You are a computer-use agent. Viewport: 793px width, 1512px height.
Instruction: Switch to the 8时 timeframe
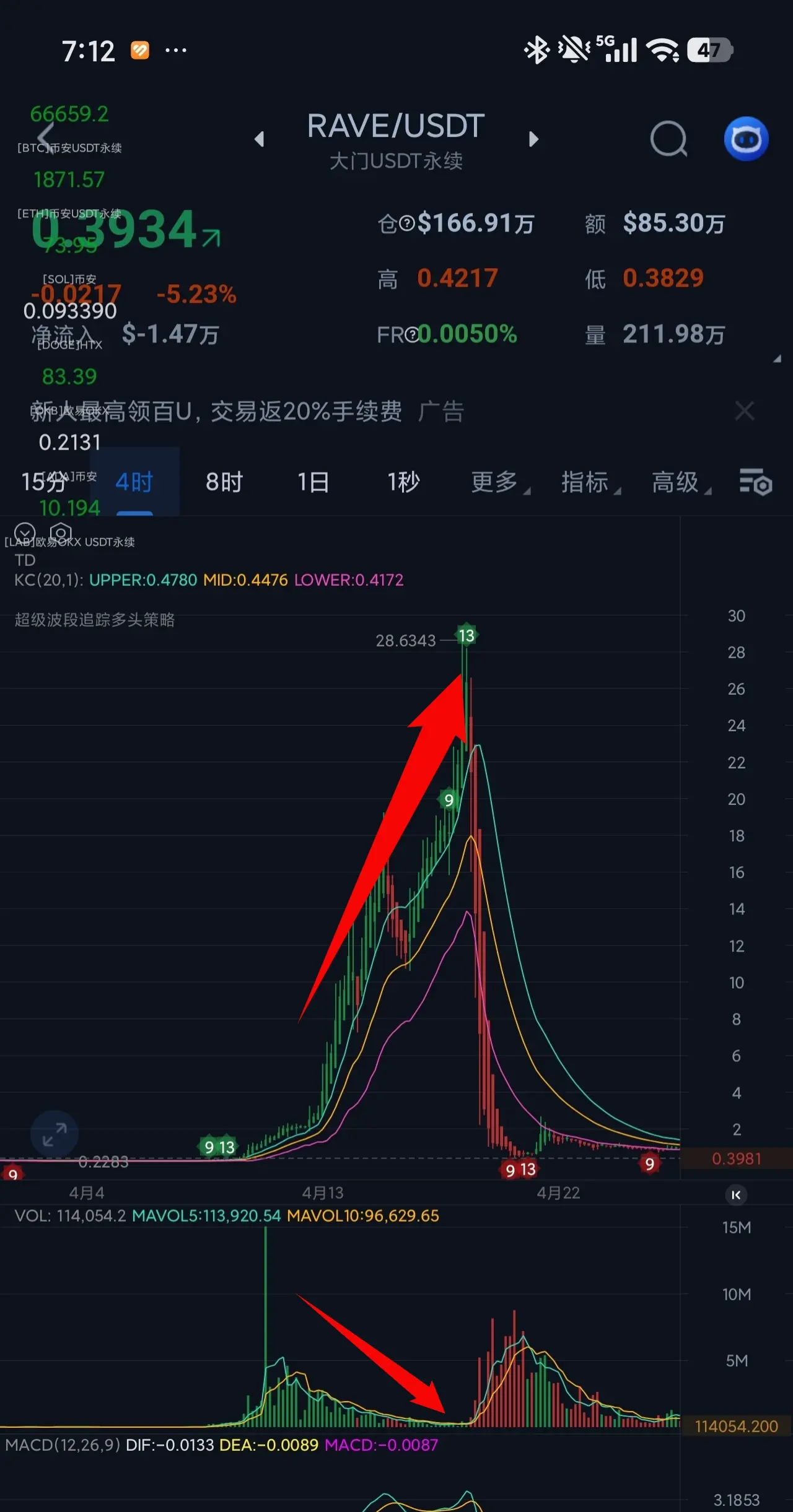pos(224,482)
